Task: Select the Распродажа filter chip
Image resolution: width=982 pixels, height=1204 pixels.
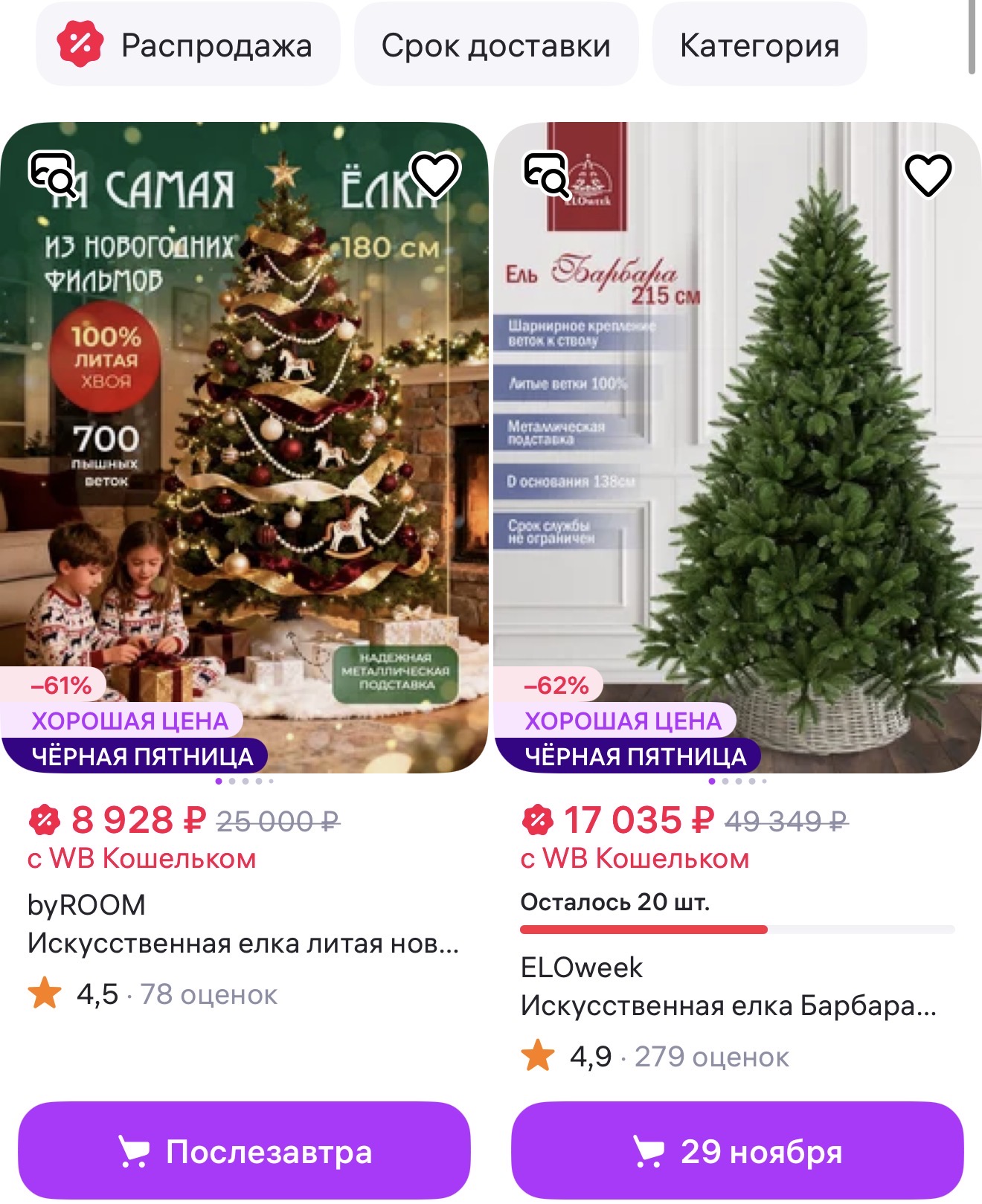Action: pos(187,45)
